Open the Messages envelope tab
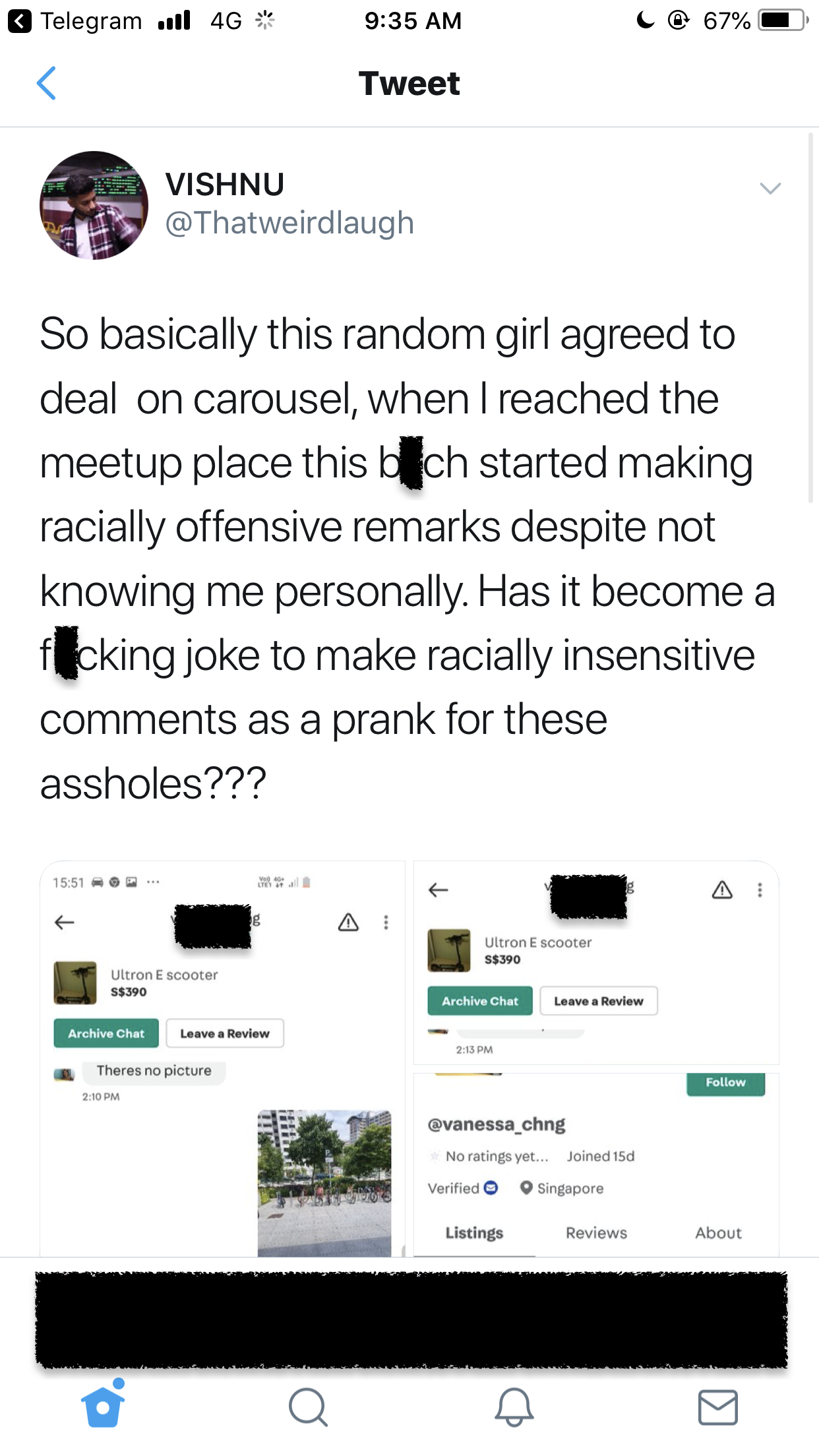Viewport: 819px width, 1456px height. [718, 1407]
